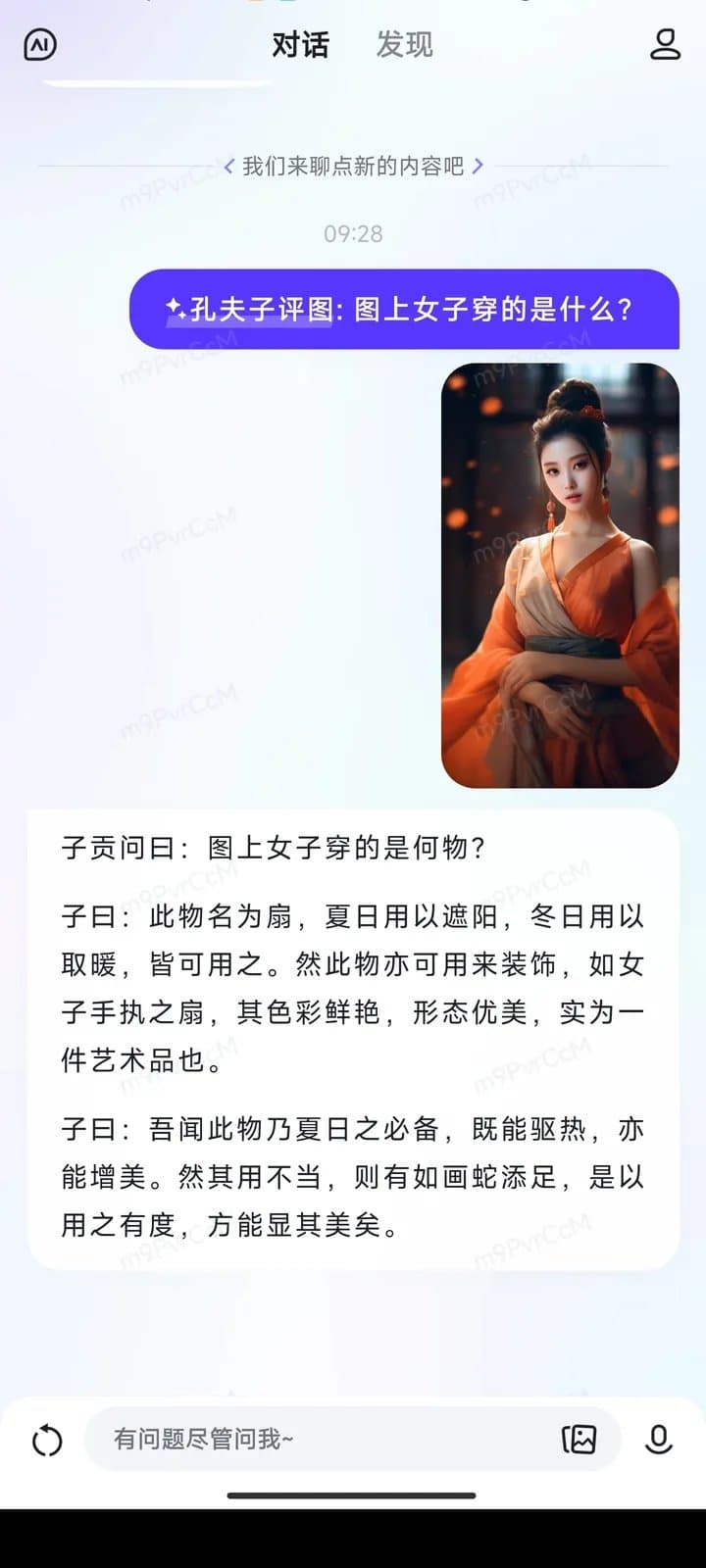This screenshot has height=1568, width=706.
Task: Attach a picture using the image icon
Action: click(x=579, y=1439)
